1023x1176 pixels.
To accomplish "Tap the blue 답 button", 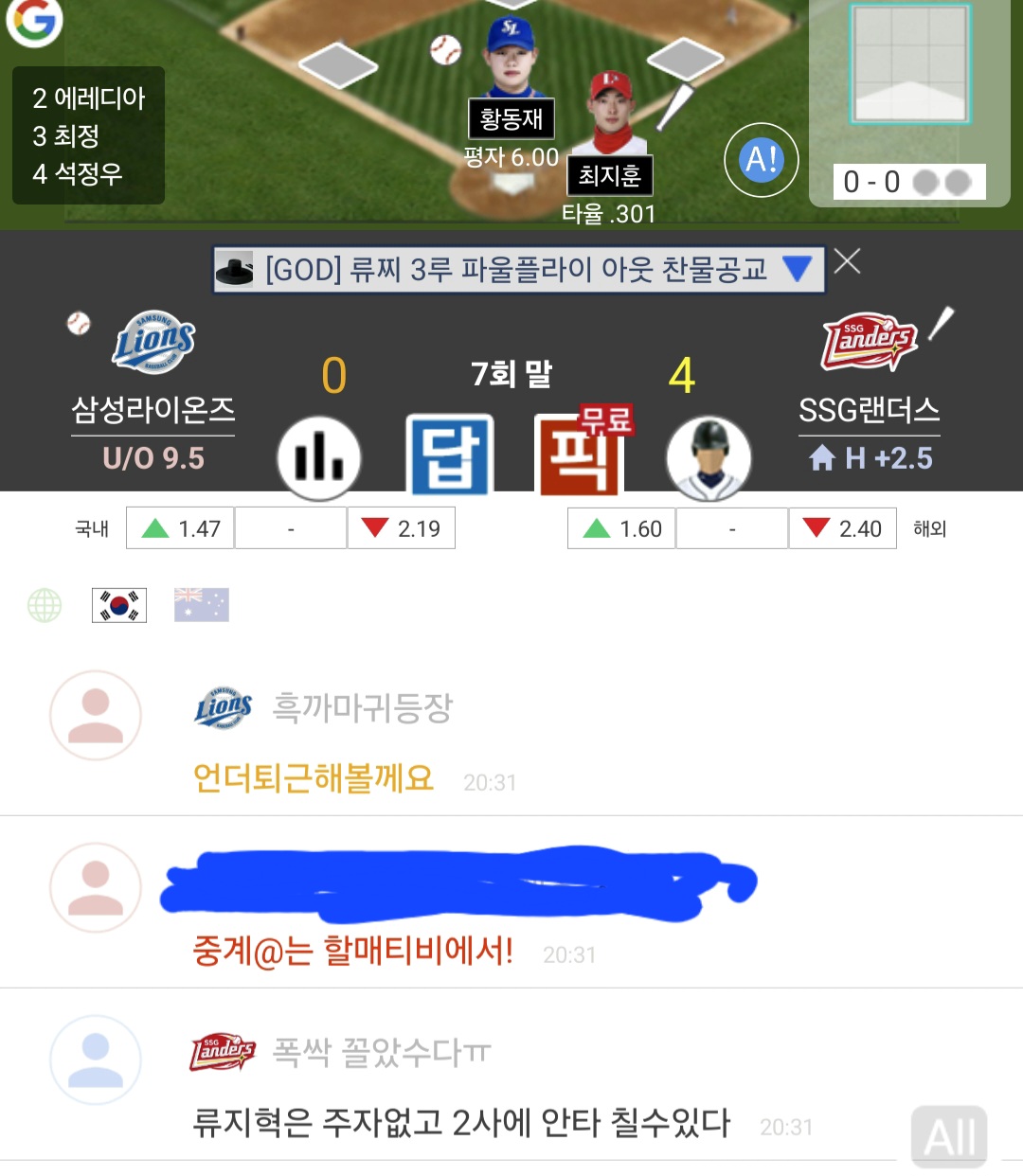I will (x=449, y=455).
